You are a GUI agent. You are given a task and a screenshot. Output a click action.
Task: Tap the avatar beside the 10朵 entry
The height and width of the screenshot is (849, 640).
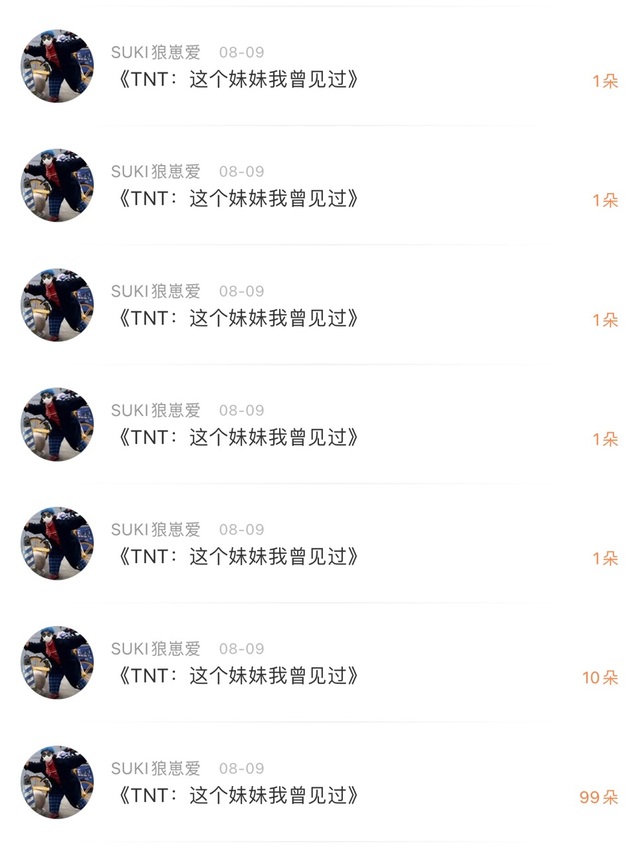[x=57, y=663]
